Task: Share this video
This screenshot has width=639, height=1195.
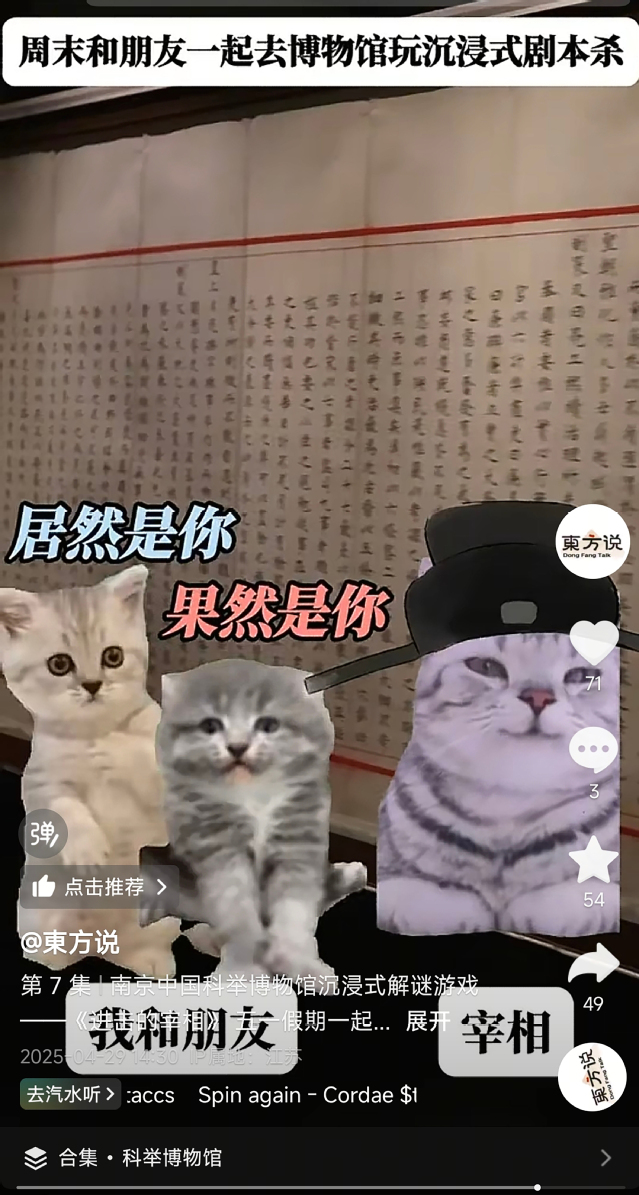Action: tap(593, 965)
